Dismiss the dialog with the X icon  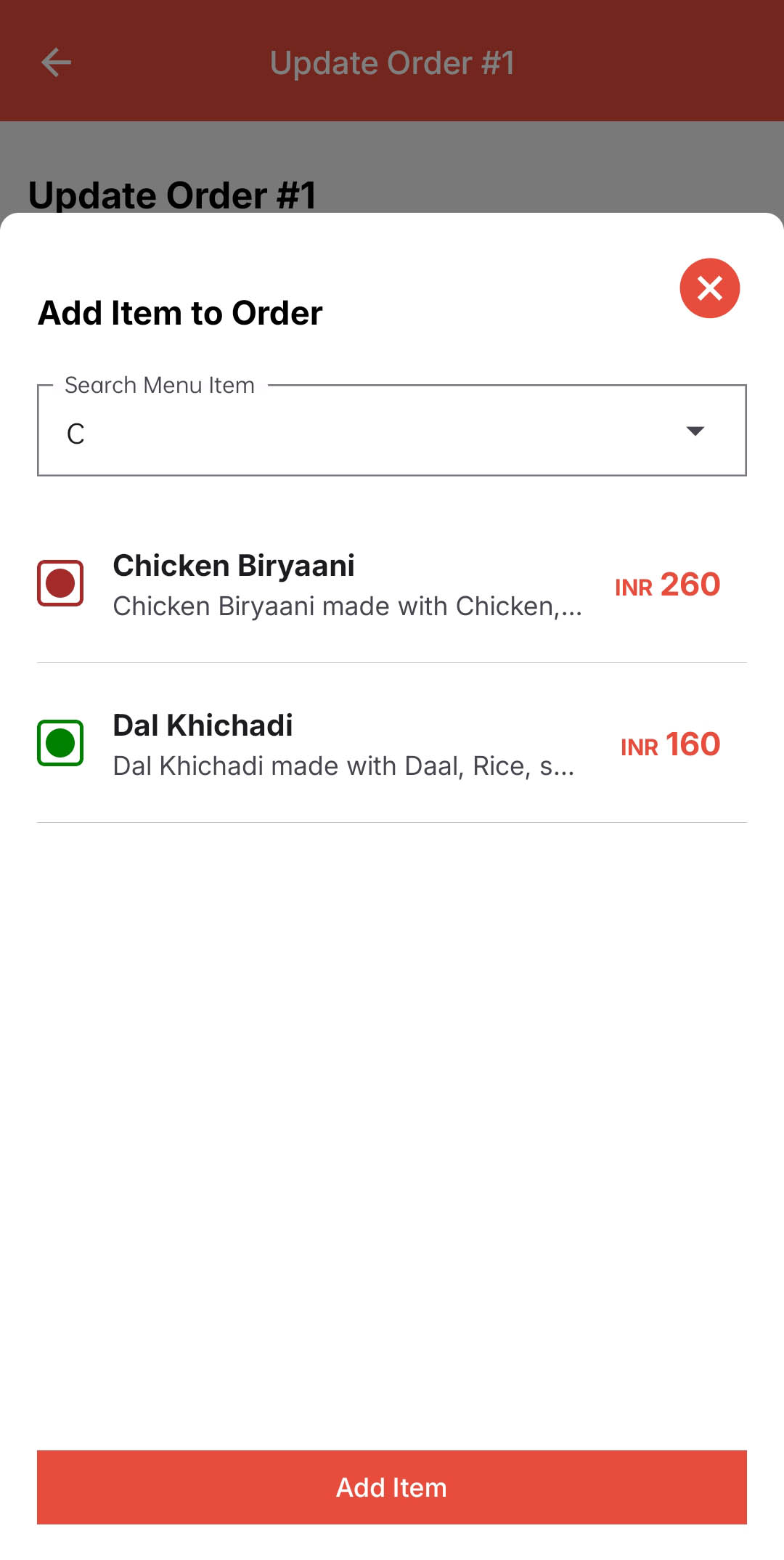click(x=709, y=288)
